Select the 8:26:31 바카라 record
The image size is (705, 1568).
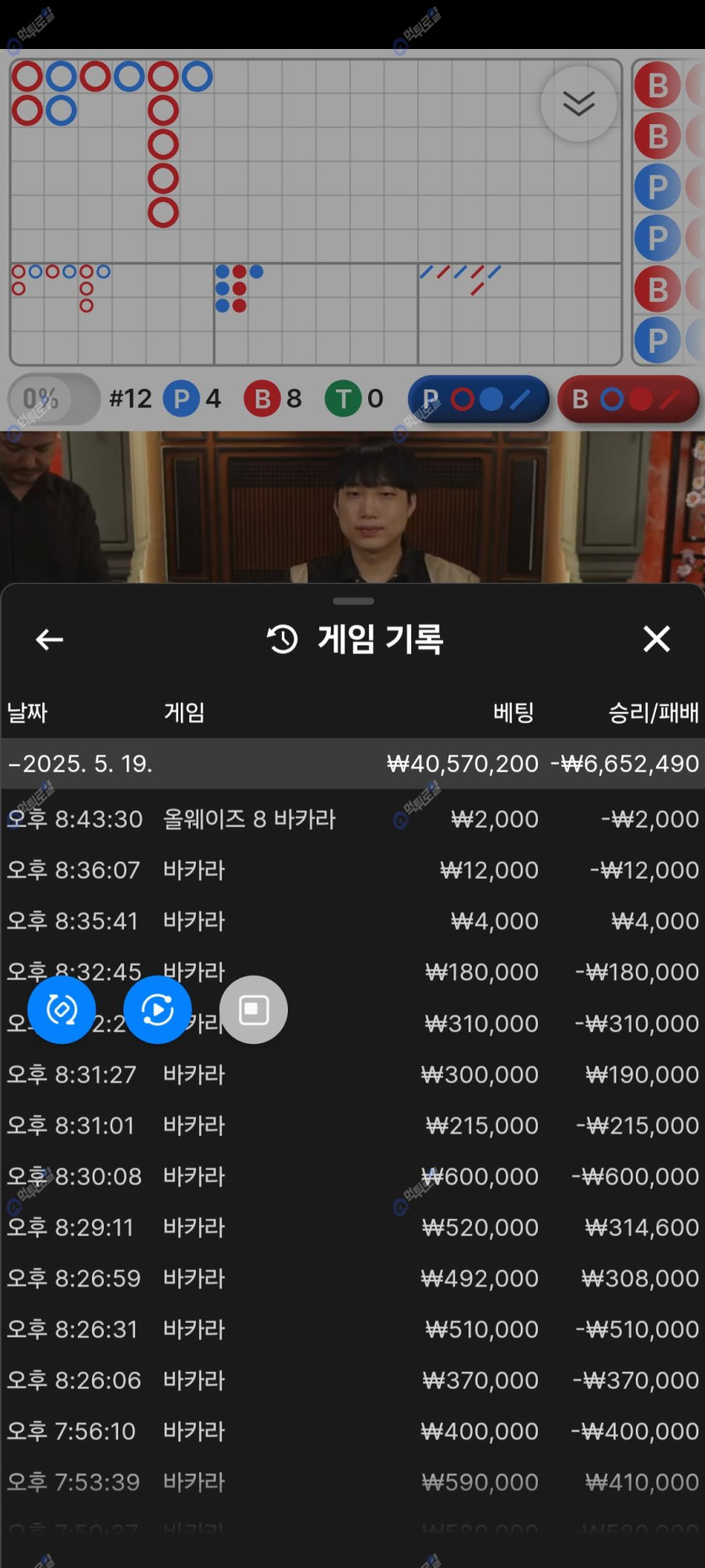352,1329
